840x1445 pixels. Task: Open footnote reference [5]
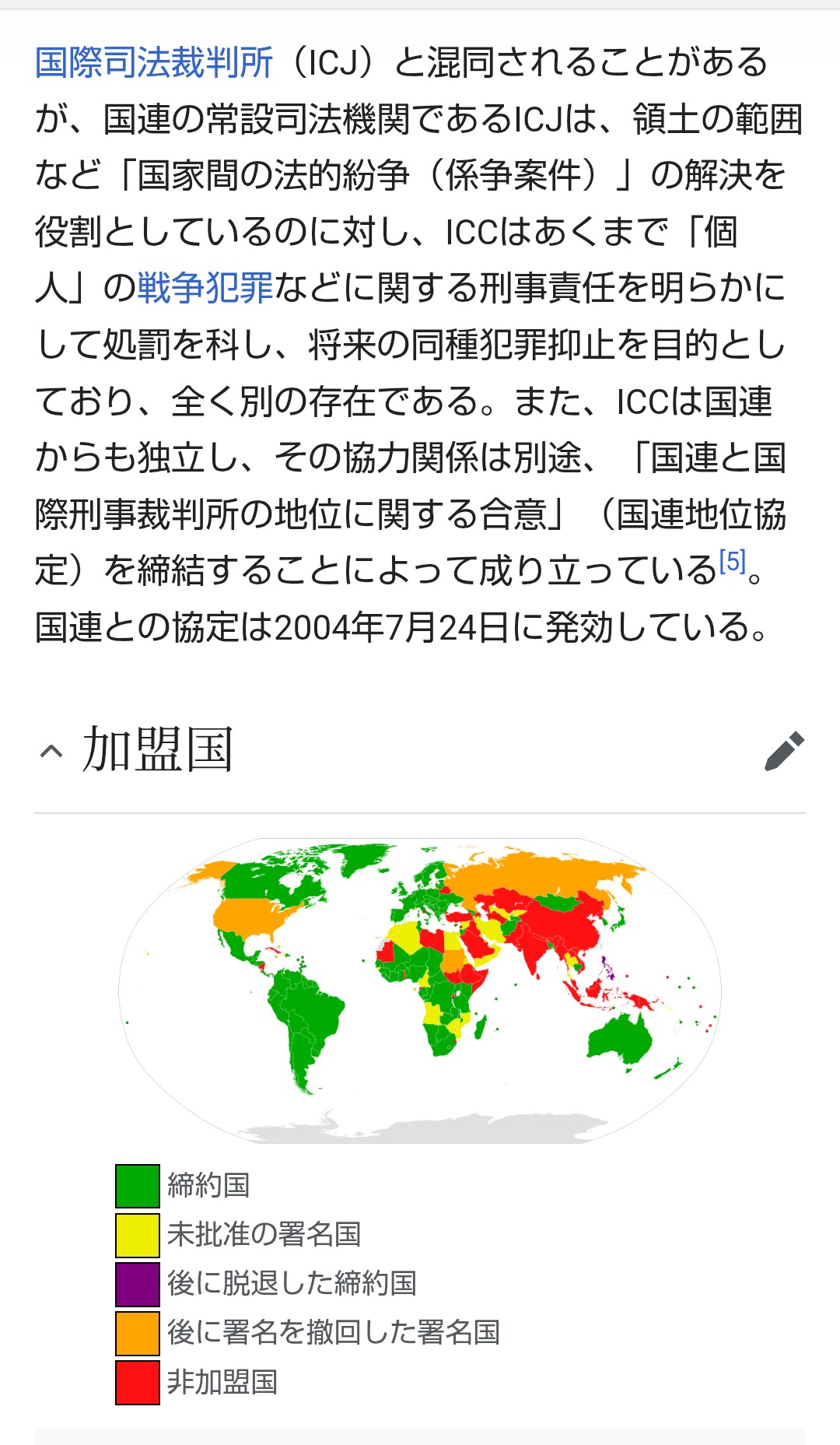click(732, 561)
